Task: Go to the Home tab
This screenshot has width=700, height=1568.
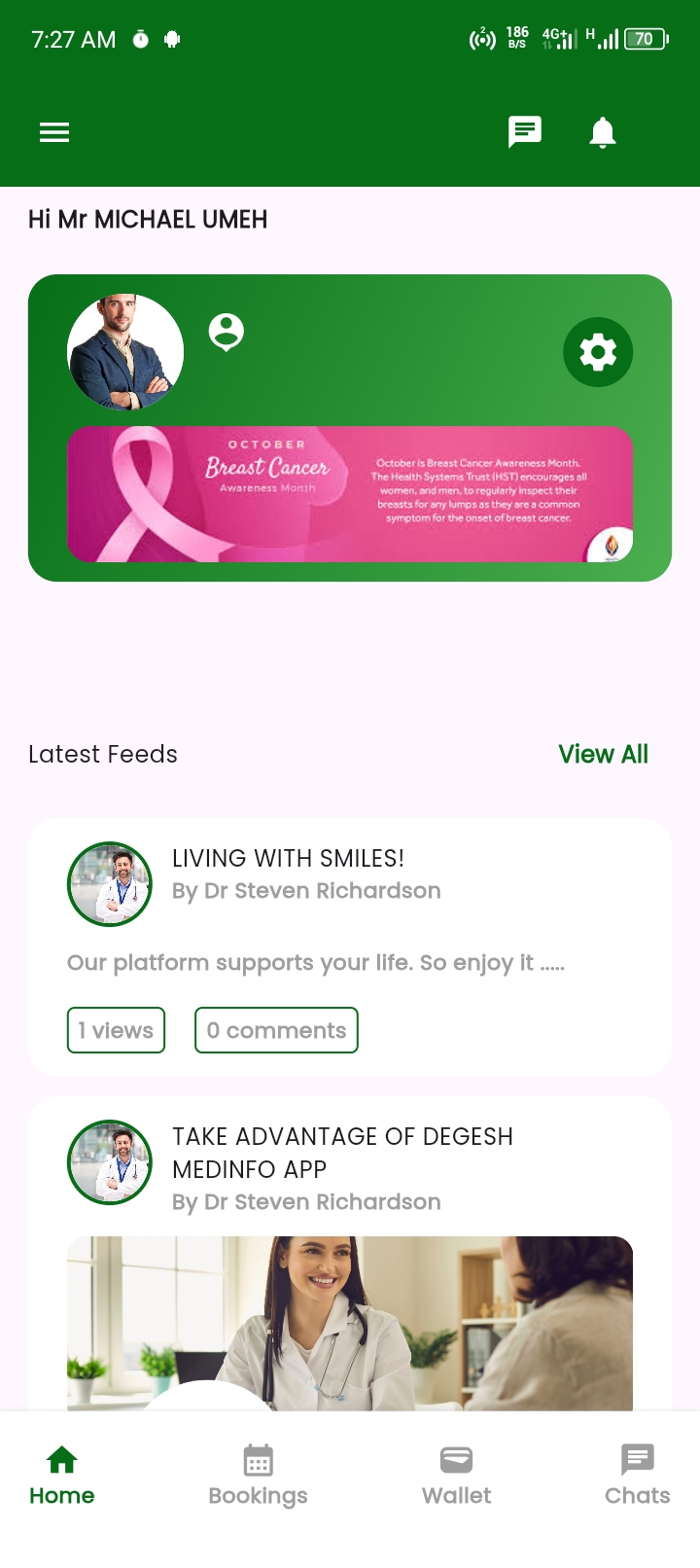Action: pyautogui.click(x=62, y=1475)
